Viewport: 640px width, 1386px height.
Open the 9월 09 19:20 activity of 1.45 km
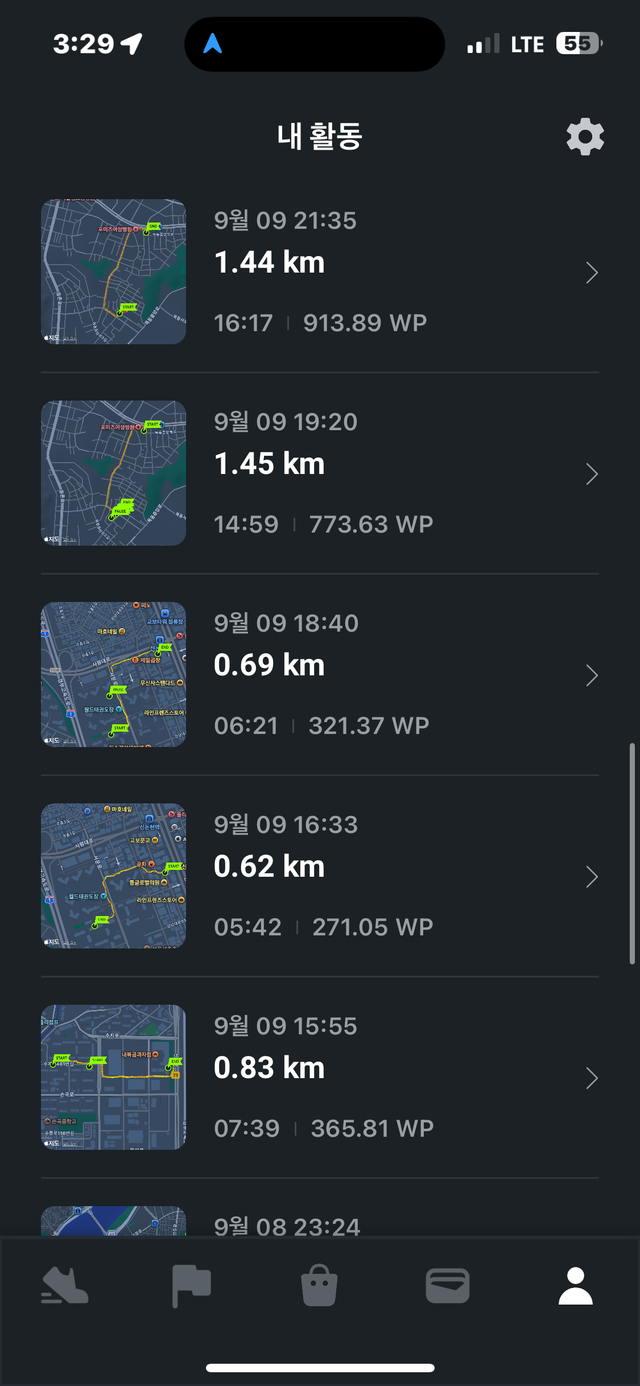[320, 473]
